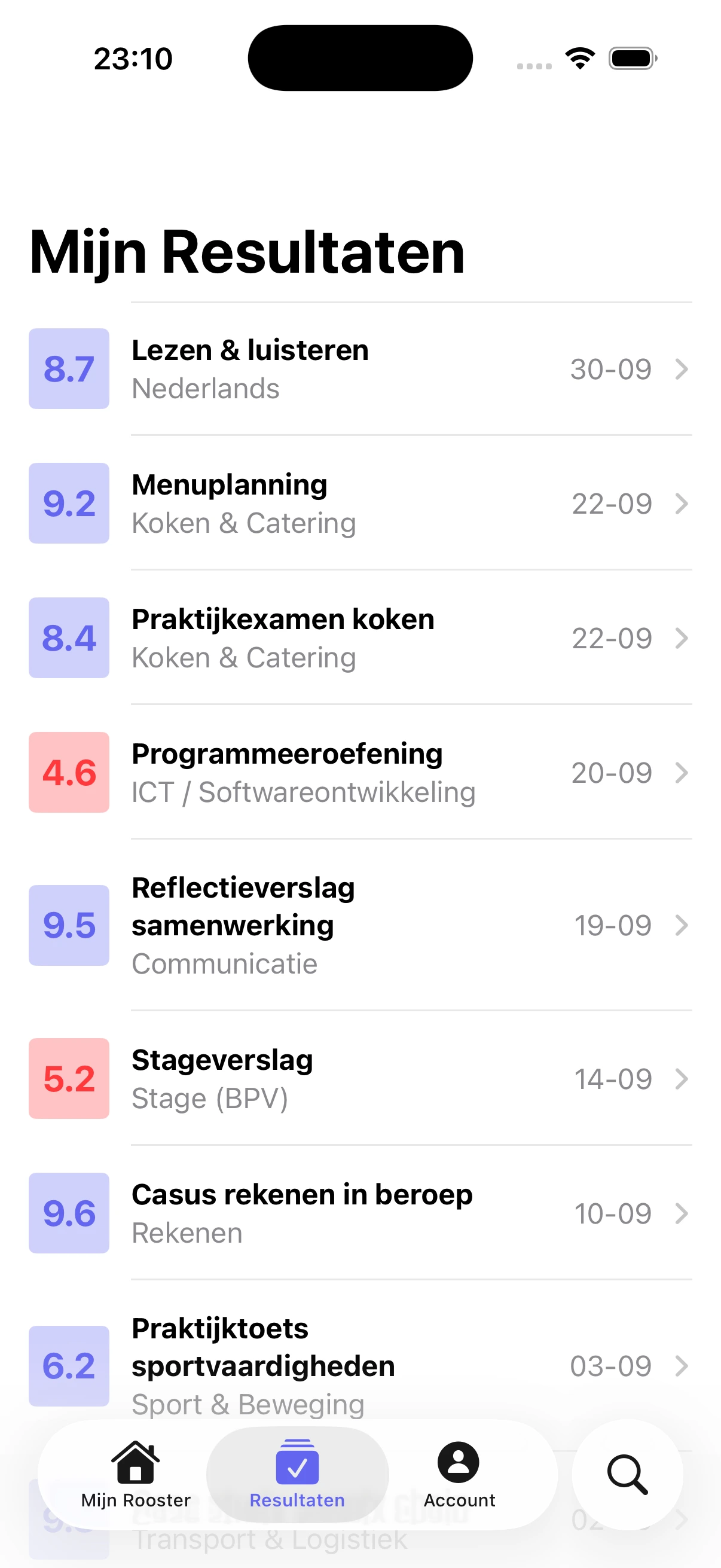The width and height of the screenshot is (721, 1568).
Task: Open Account via the person icon
Action: click(459, 1461)
